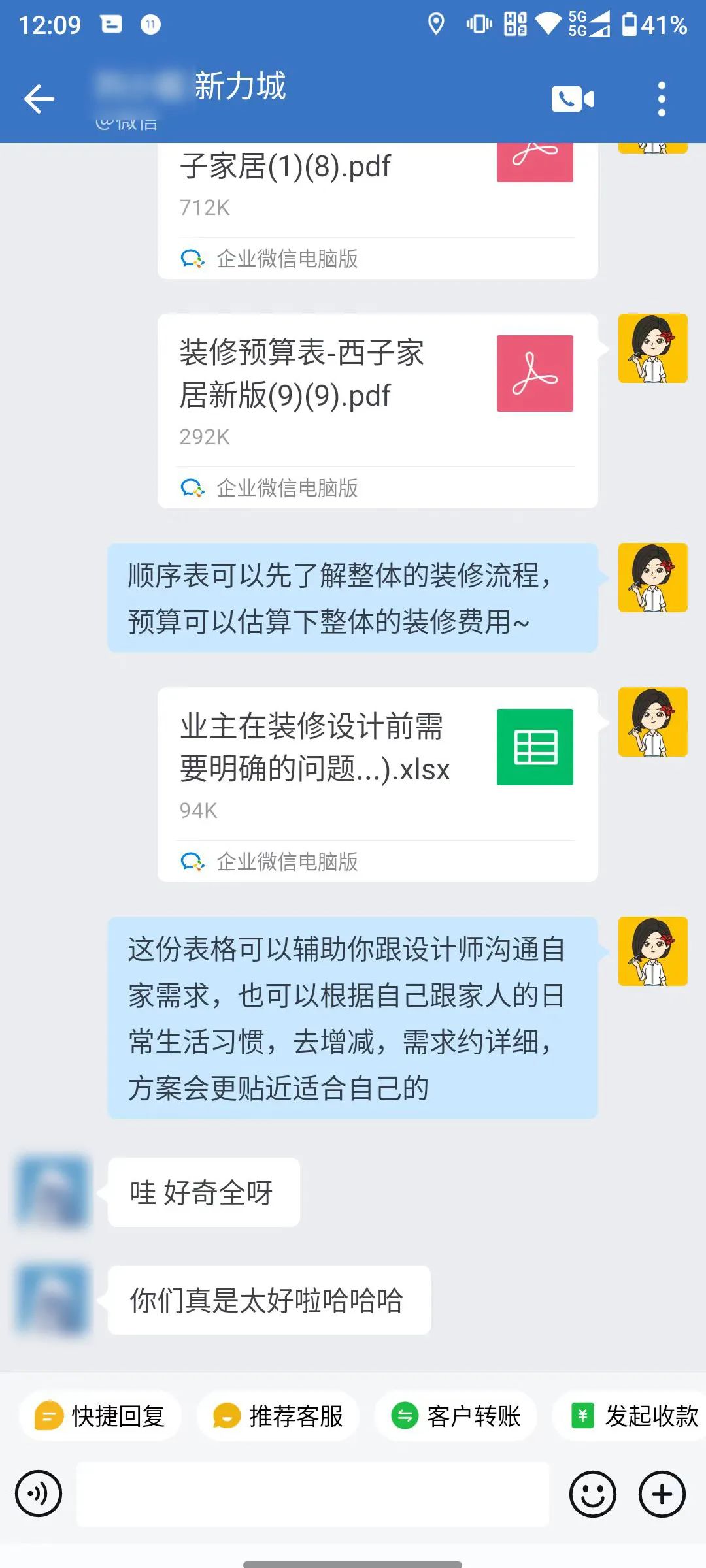Open sender avatar beside 顺序表 message

tap(652, 578)
